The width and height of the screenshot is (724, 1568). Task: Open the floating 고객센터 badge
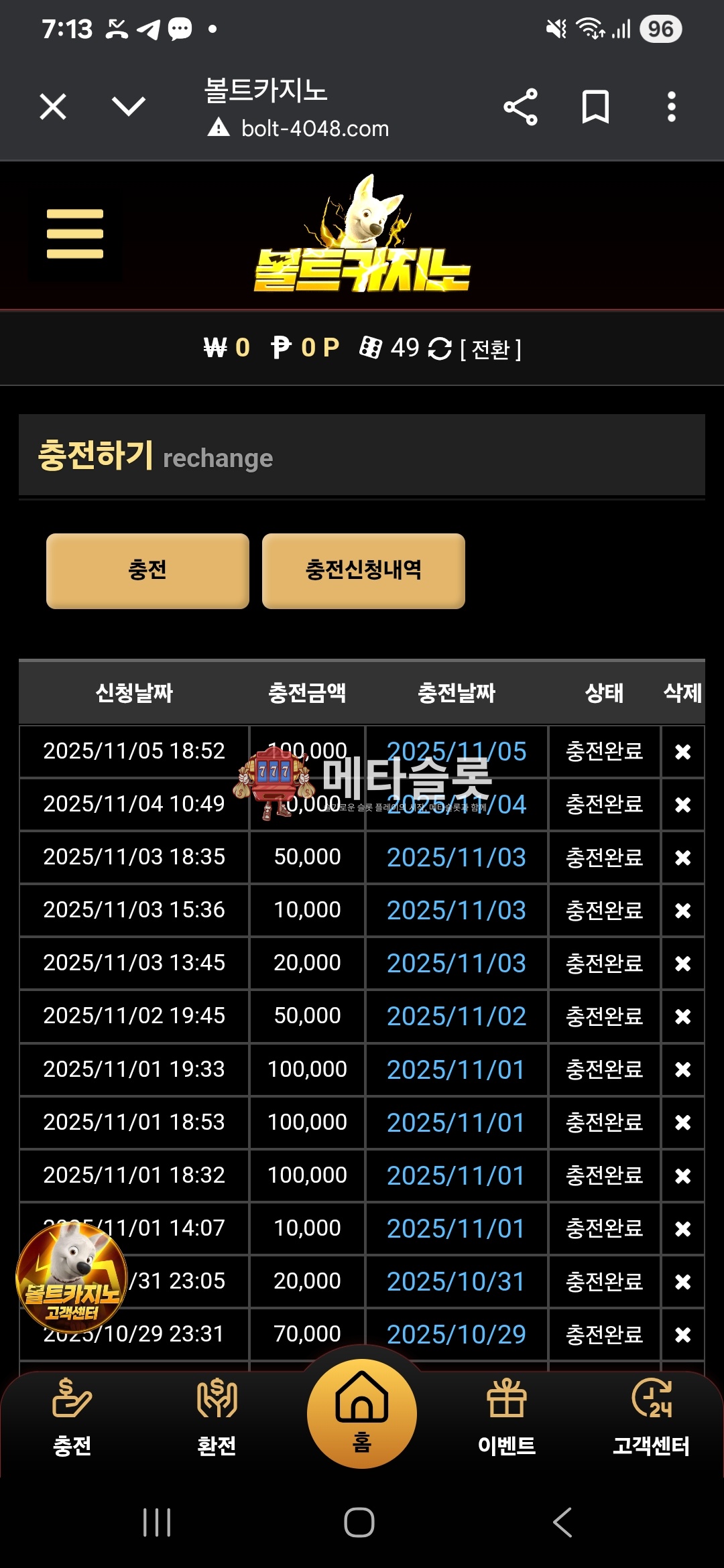pyautogui.click(x=72, y=1277)
